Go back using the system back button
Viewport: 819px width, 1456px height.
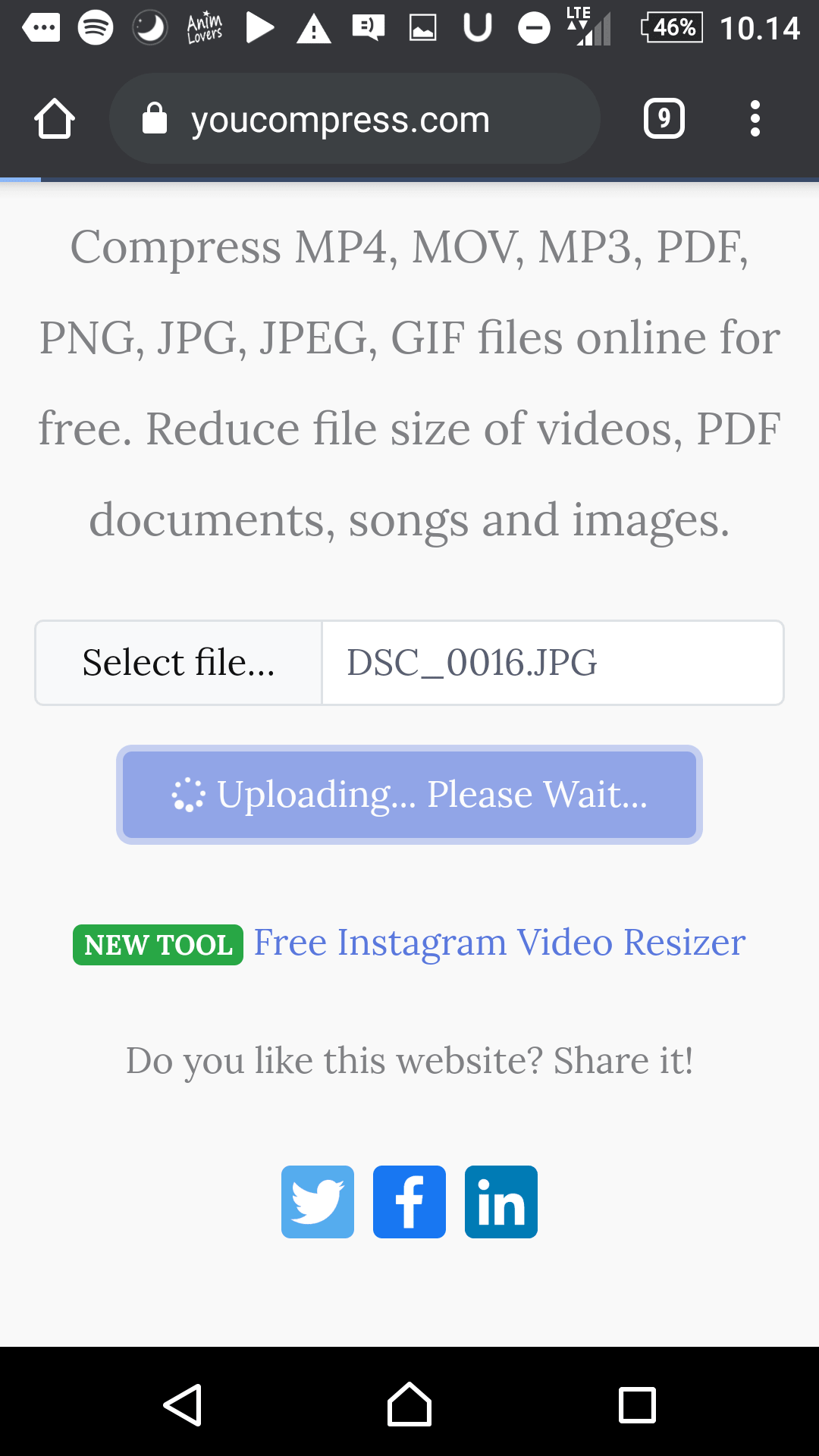click(x=183, y=1405)
